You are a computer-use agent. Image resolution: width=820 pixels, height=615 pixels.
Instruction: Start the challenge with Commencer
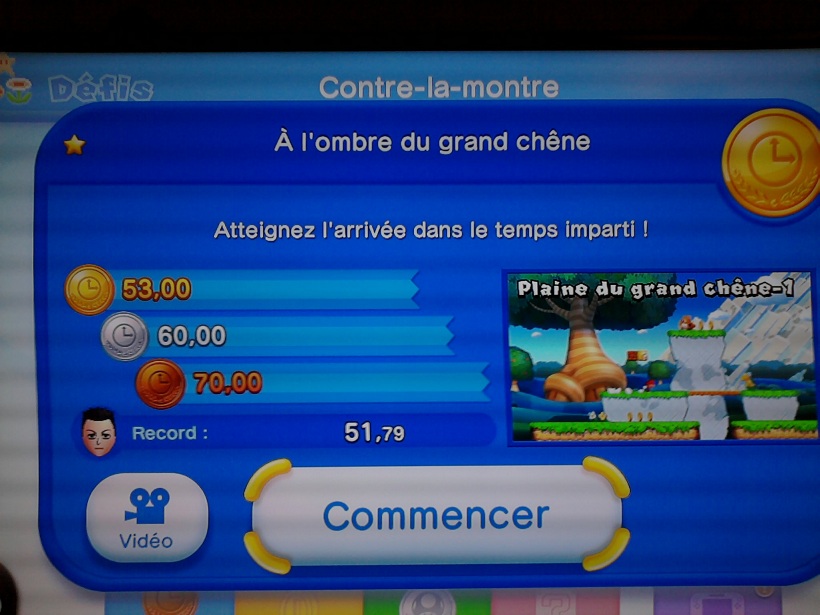click(436, 516)
